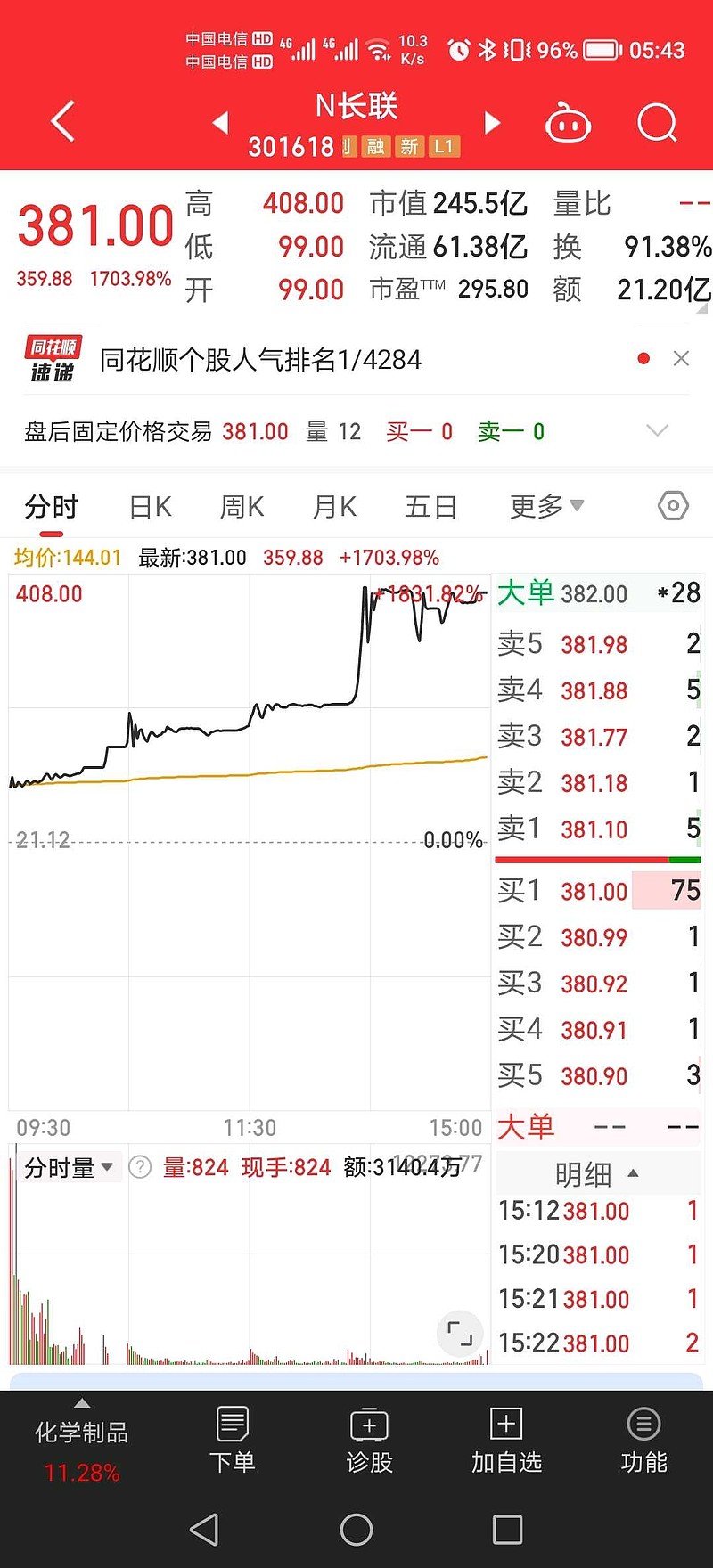Open the AI robot assistant icon
This screenshot has width=713, height=1568.
pos(568,123)
